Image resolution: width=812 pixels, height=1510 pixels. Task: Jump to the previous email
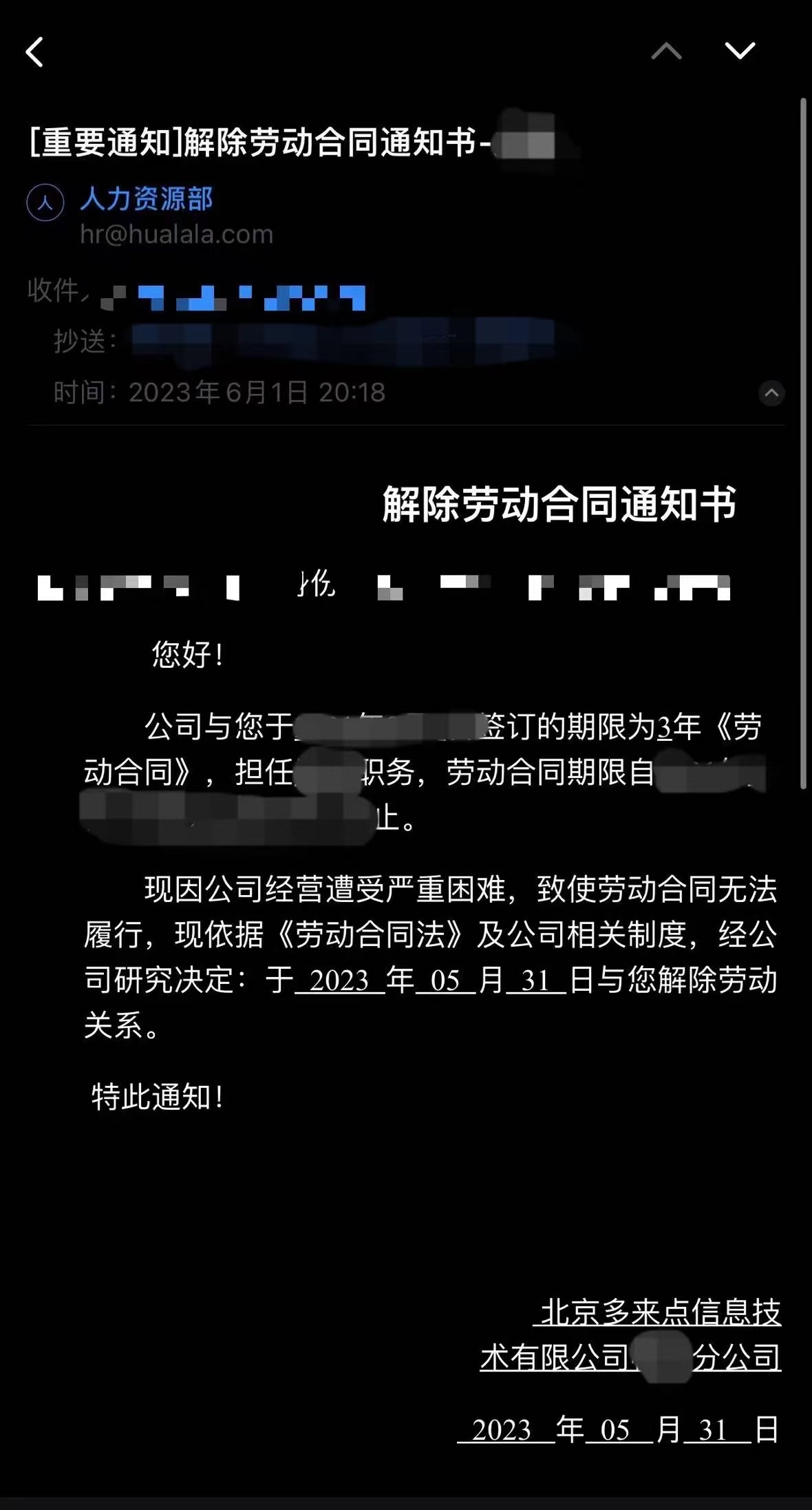666,51
